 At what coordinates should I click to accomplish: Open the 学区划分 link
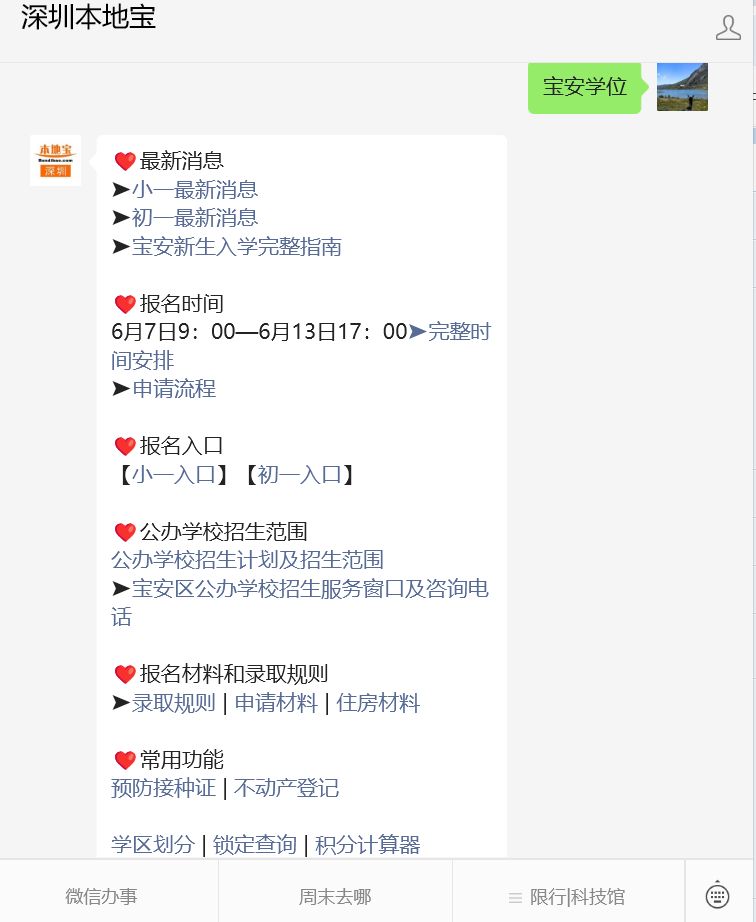[153, 845]
